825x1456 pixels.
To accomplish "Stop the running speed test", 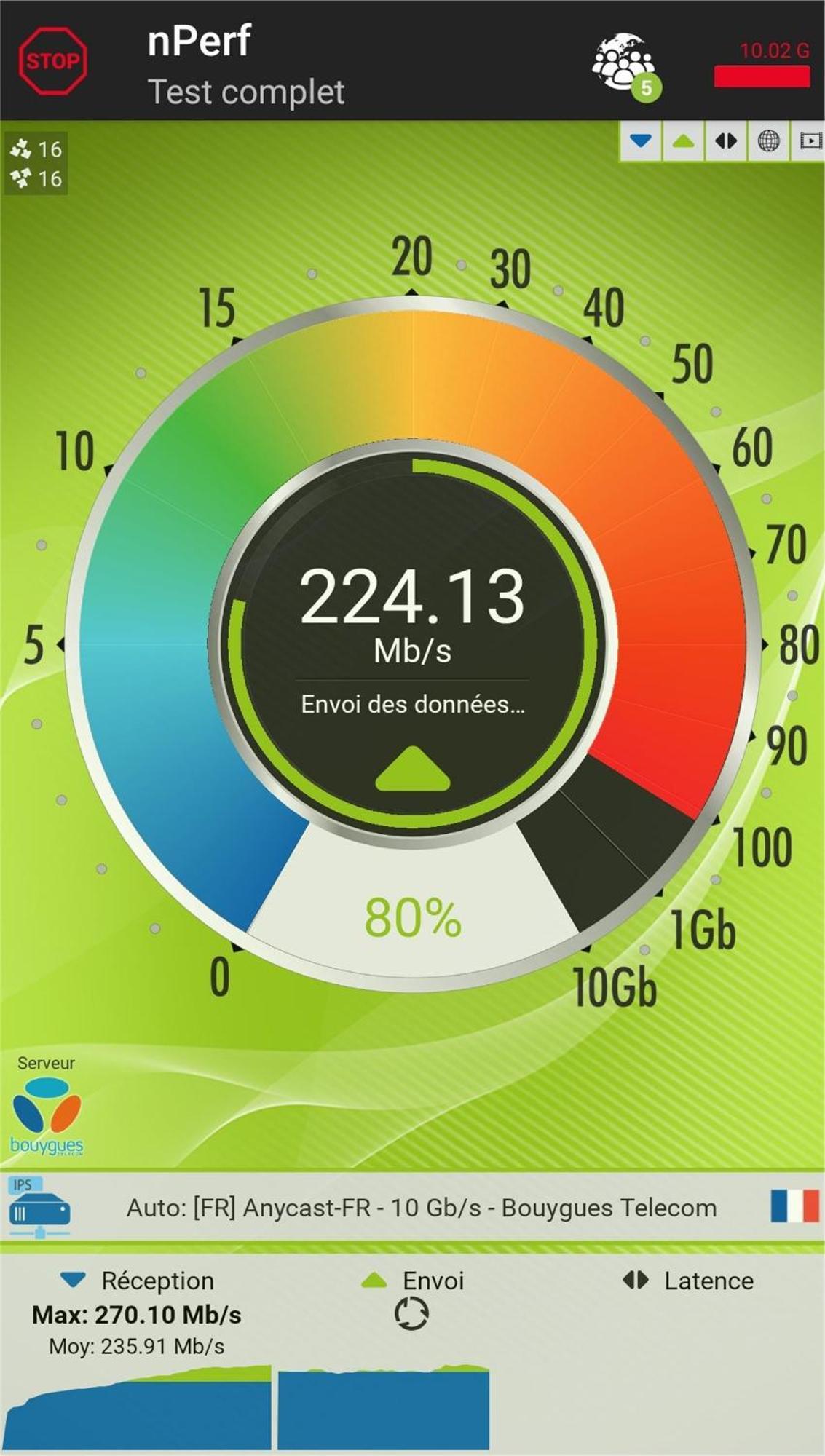I will [52, 61].
